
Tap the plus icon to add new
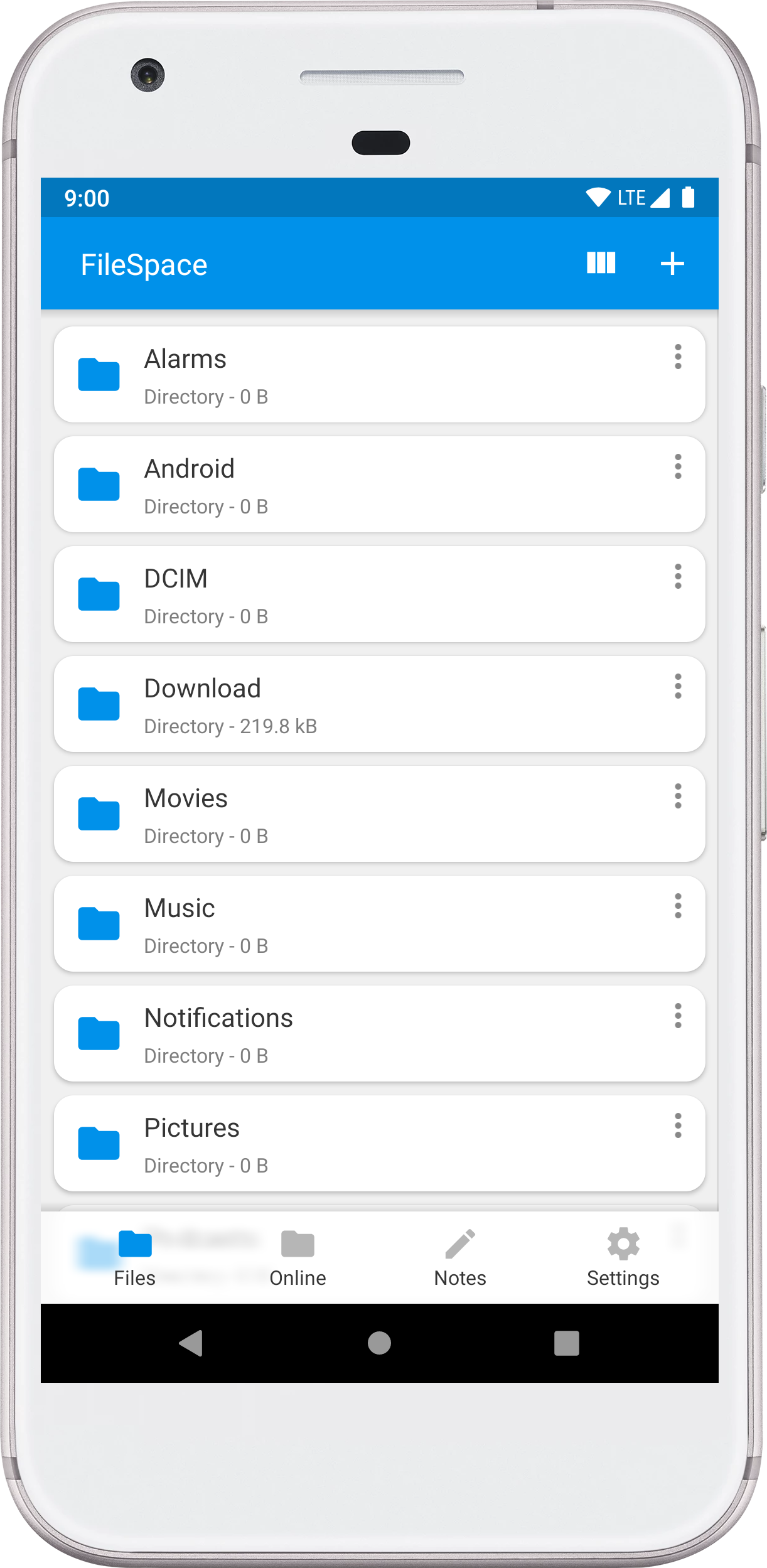point(672,264)
